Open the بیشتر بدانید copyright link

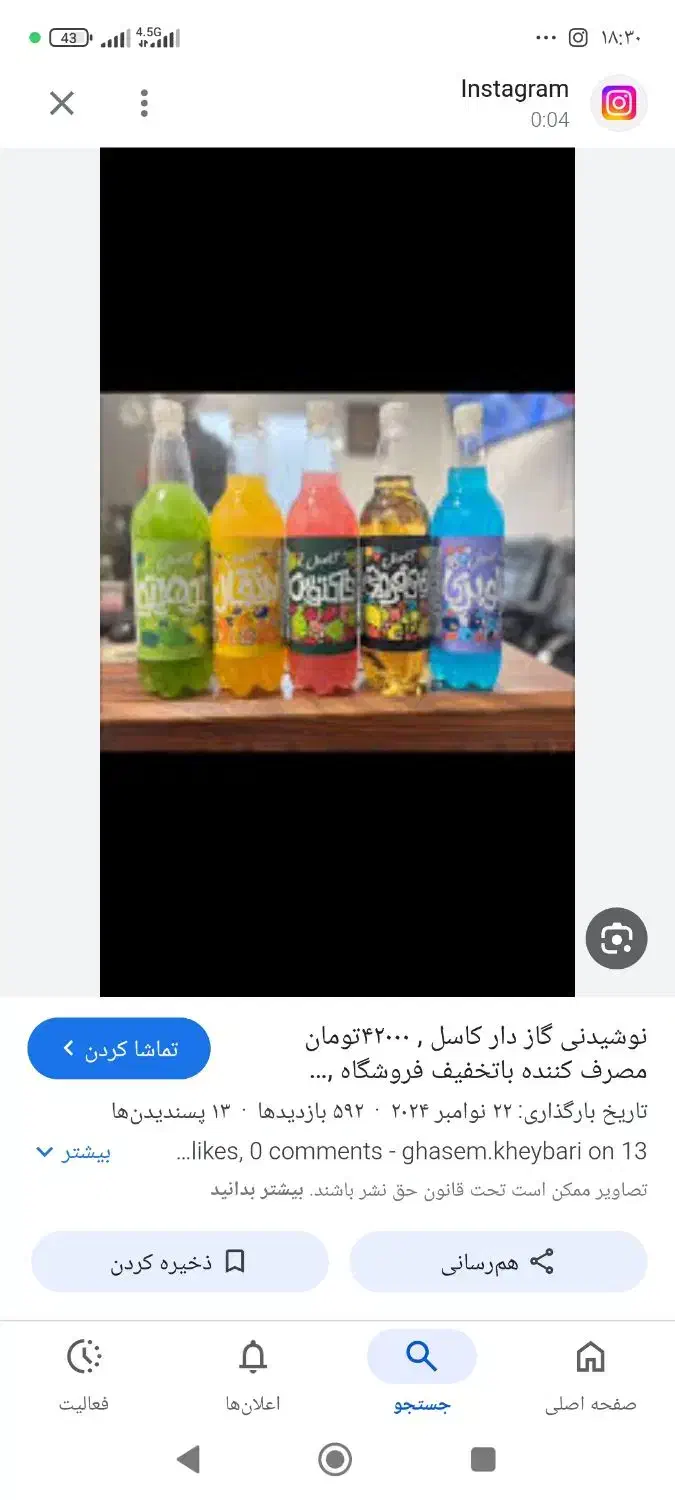pyautogui.click(x=256, y=1191)
